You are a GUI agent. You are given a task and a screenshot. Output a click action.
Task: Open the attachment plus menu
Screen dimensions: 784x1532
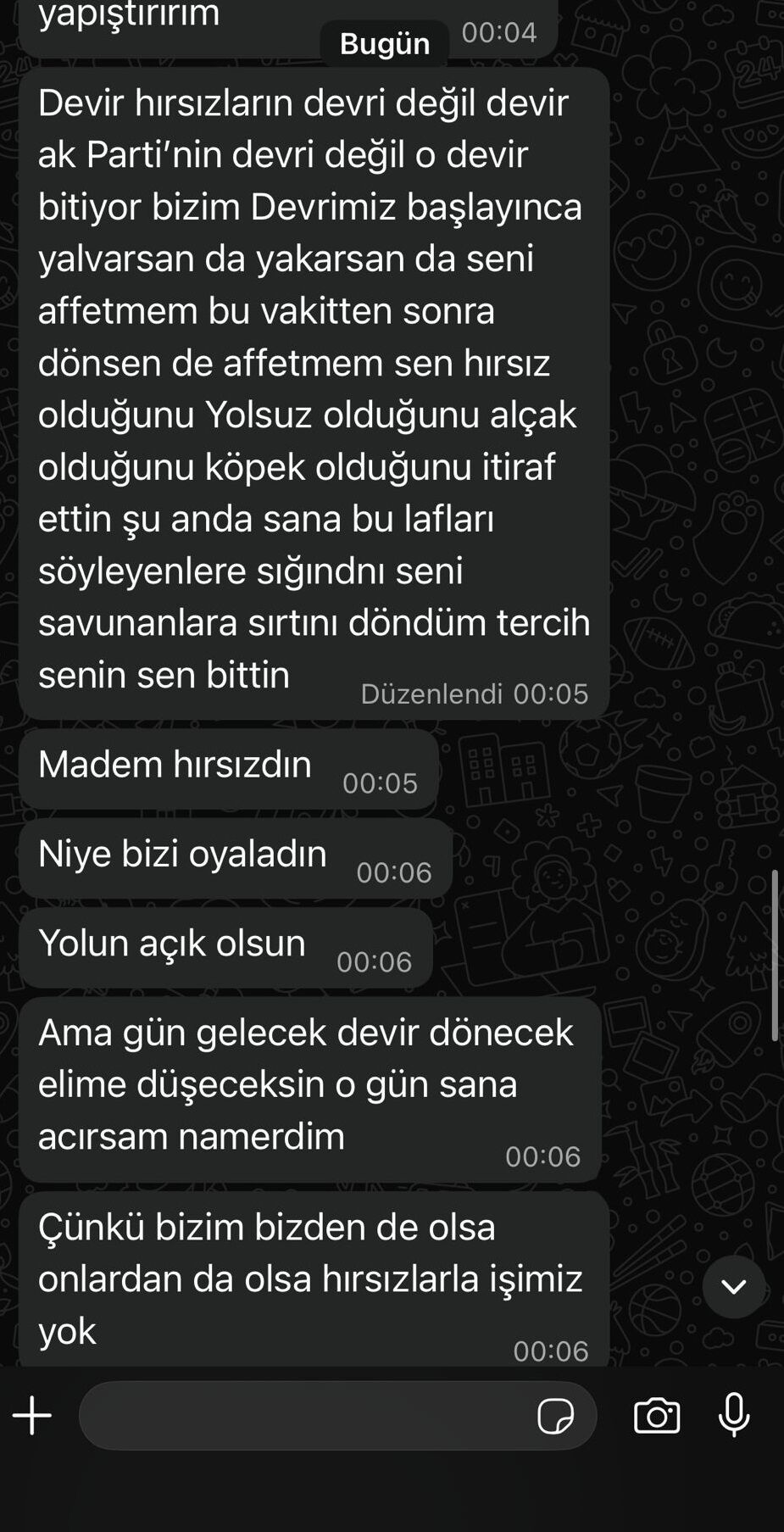pyautogui.click(x=32, y=1415)
